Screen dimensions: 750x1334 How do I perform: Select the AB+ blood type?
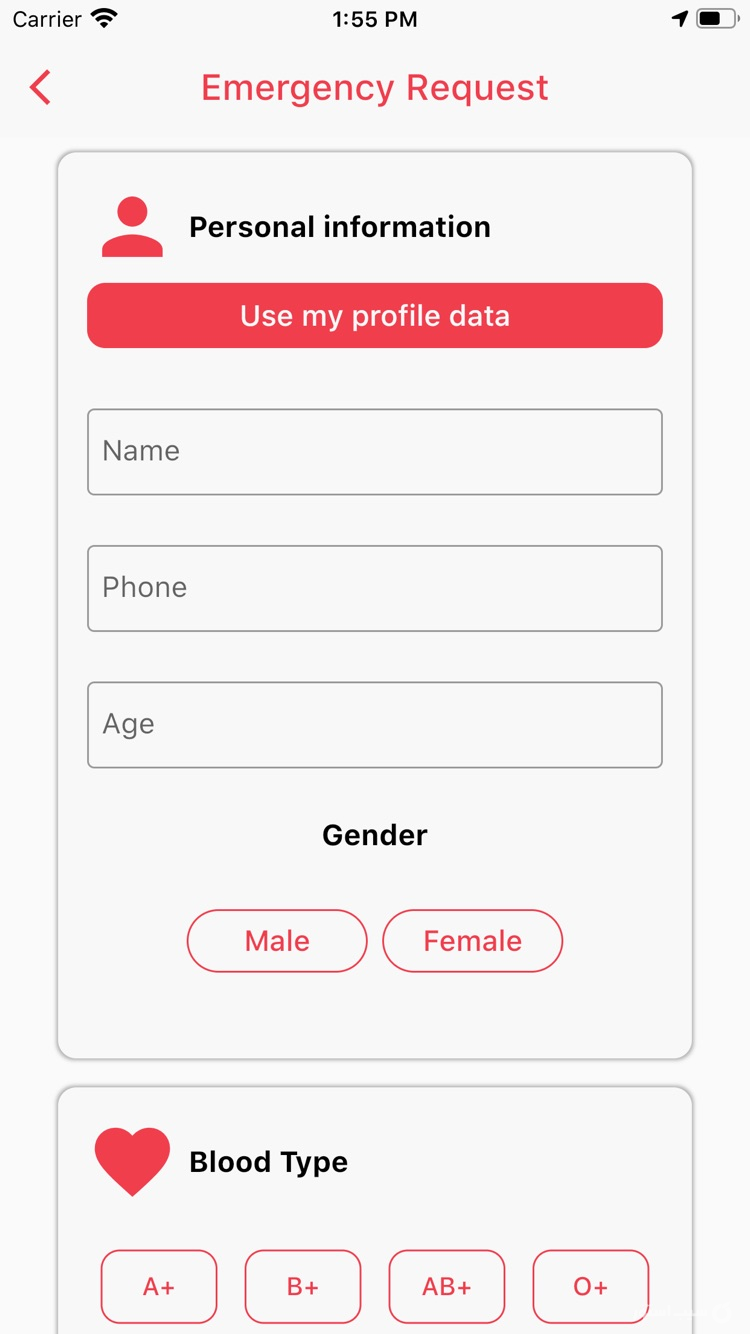pyautogui.click(x=447, y=1287)
